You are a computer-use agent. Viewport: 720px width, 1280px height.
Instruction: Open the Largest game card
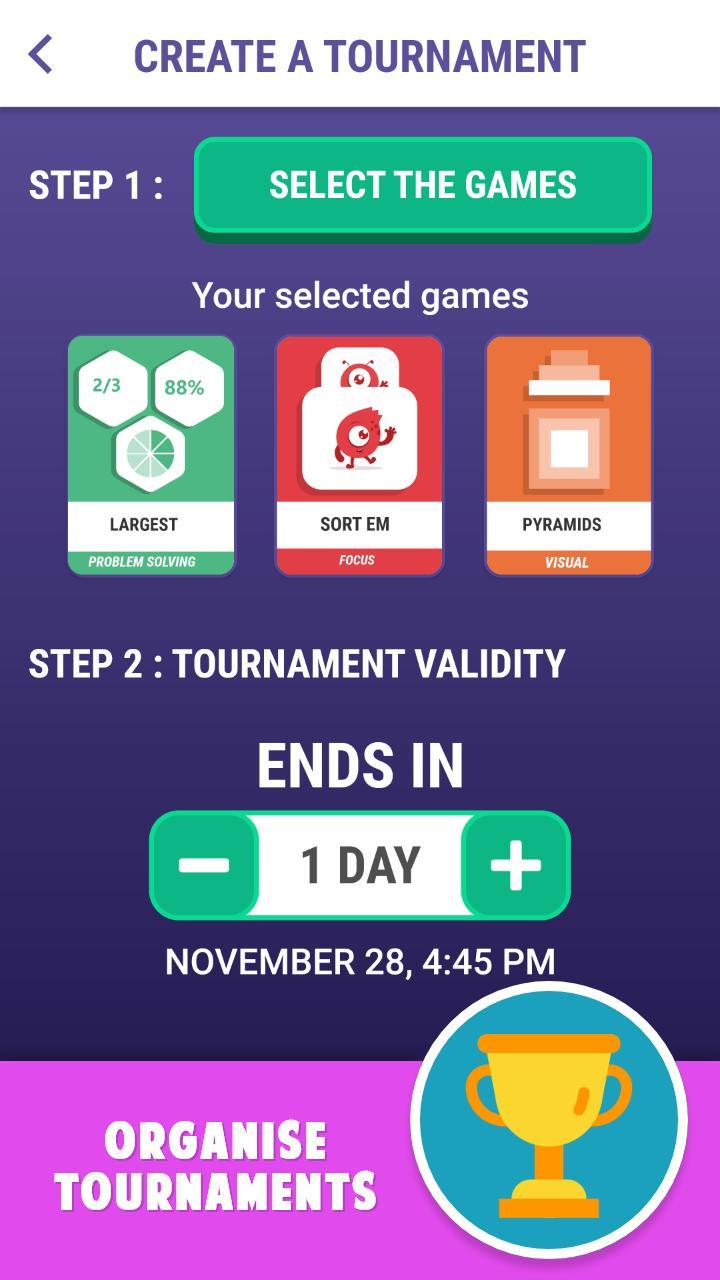151,455
